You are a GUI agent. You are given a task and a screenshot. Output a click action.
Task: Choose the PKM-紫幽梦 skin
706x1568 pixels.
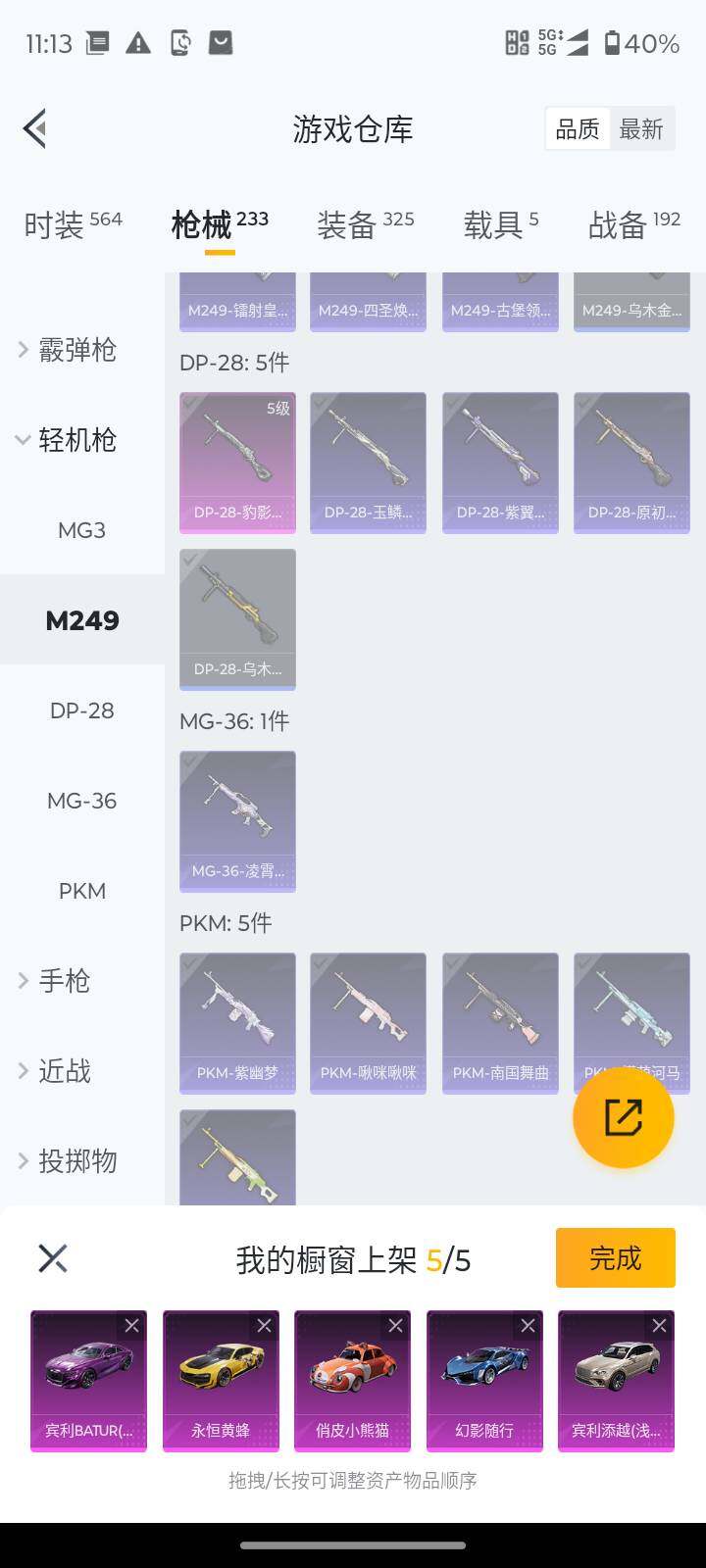tap(237, 1022)
